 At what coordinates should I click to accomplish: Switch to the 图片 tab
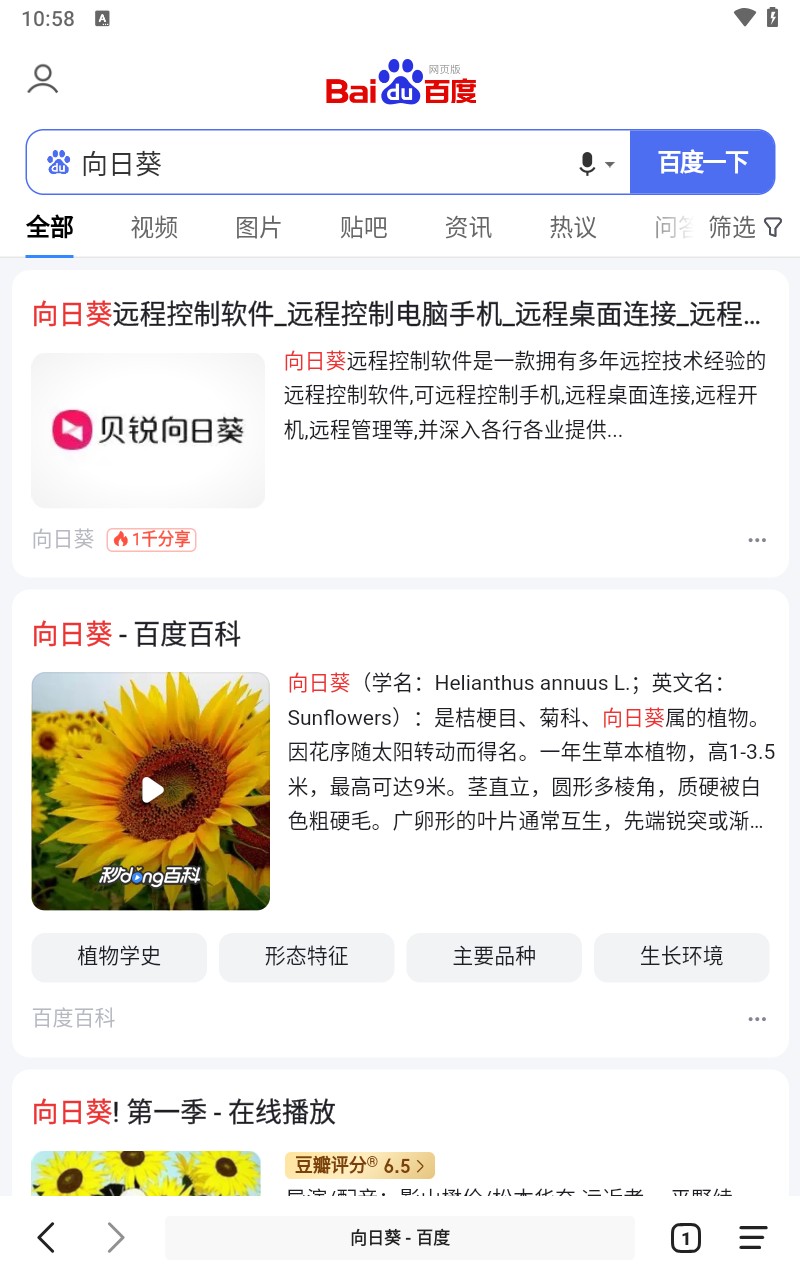pyautogui.click(x=258, y=228)
